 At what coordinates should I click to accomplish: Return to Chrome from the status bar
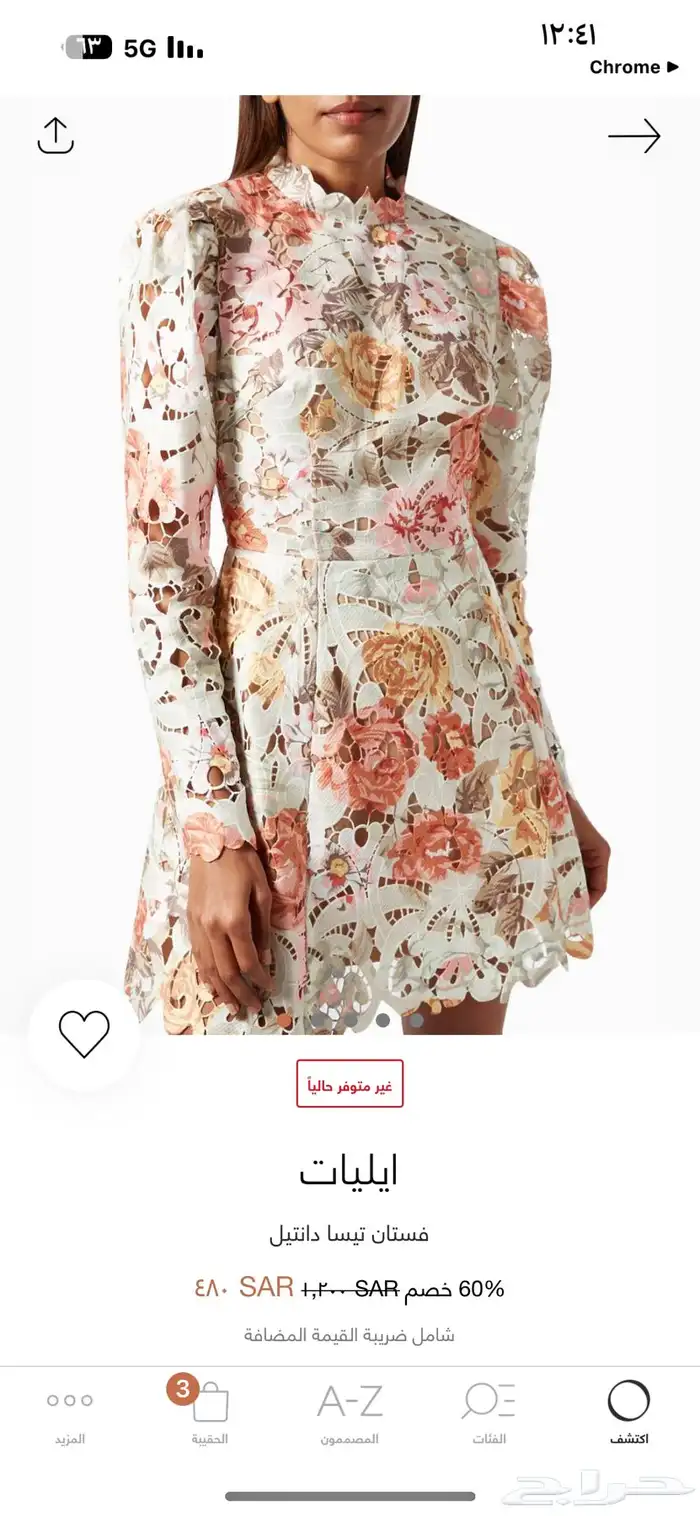point(634,67)
